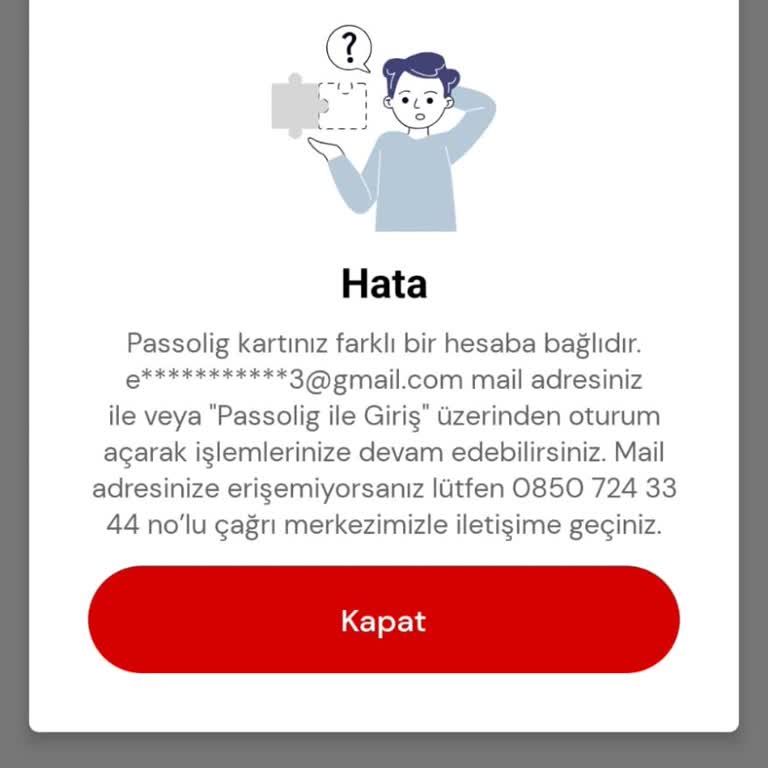Tap the red Kapat button
Image resolution: width=768 pixels, height=768 pixels.
[384, 620]
